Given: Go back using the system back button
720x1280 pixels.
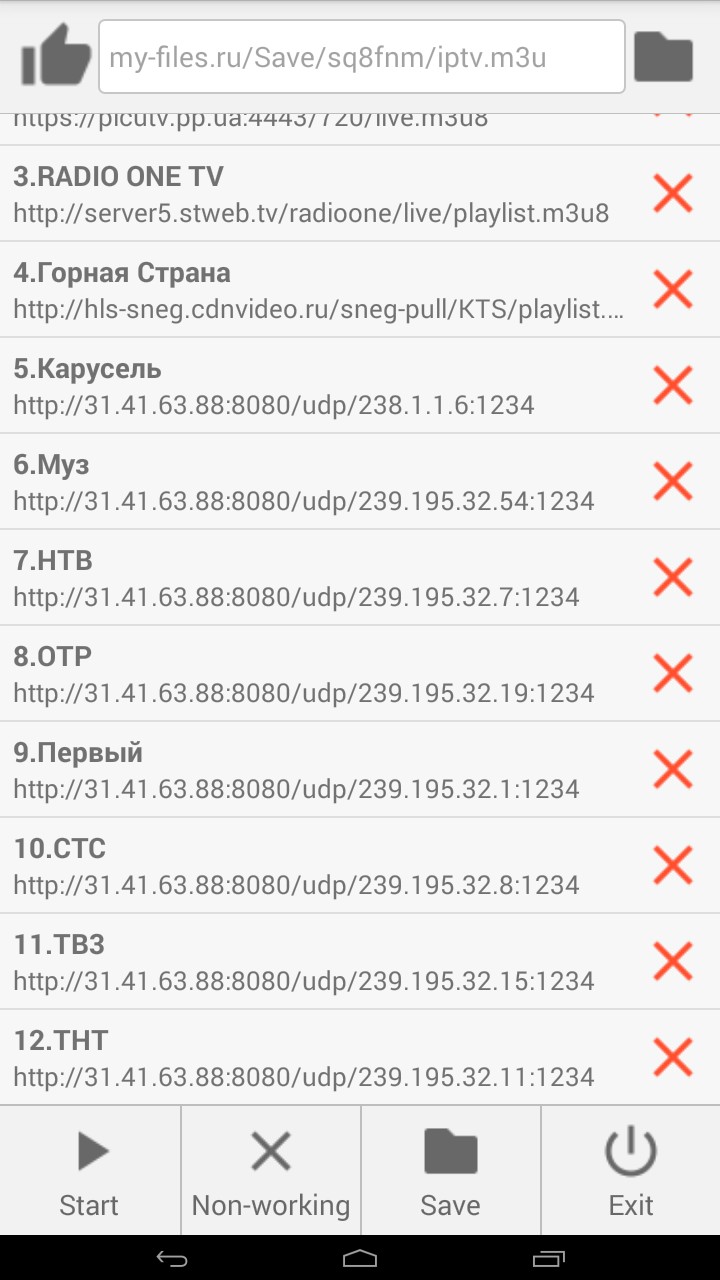Looking at the screenshot, I should pyautogui.click(x=171, y=1257).
